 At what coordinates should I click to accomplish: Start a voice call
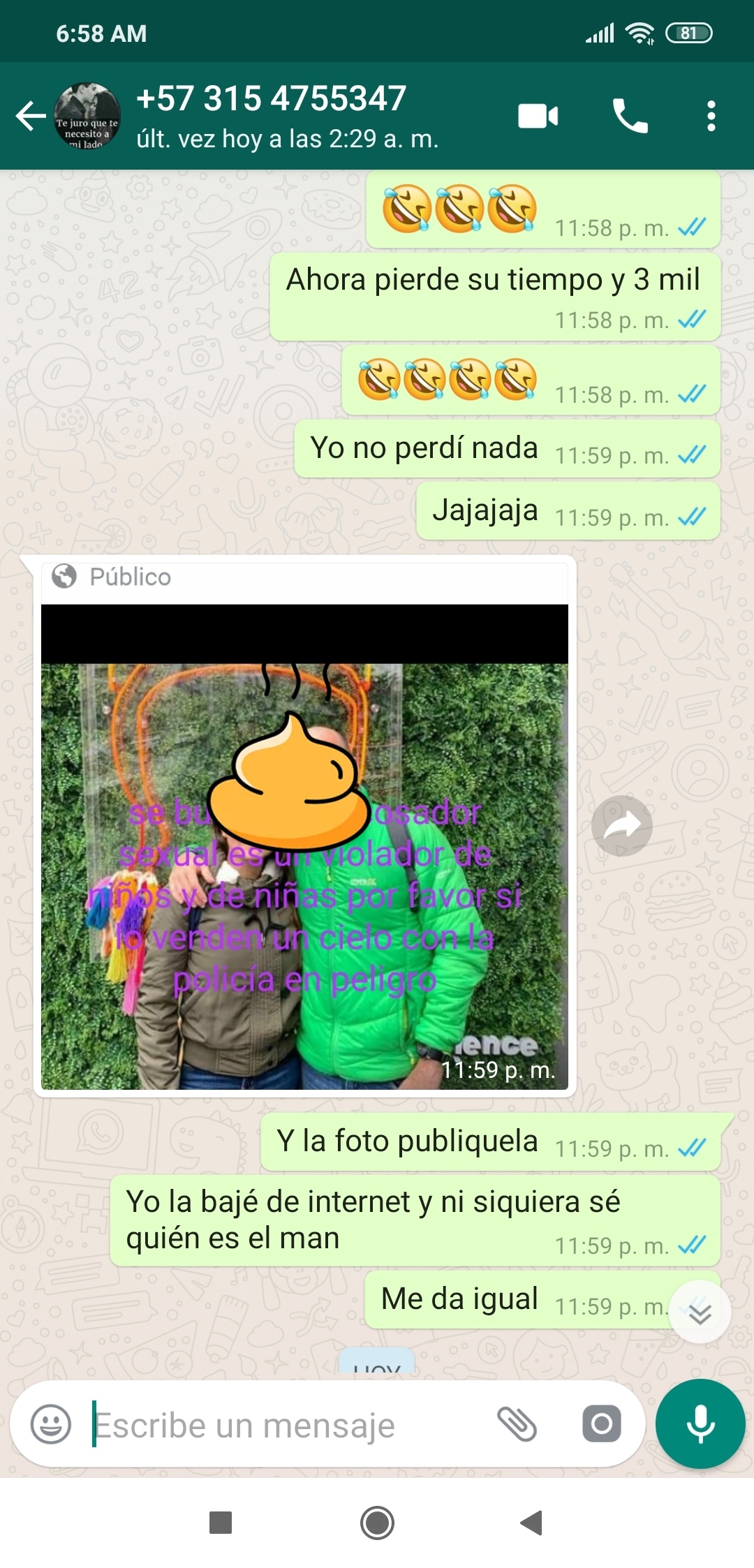tap(630, 116)
